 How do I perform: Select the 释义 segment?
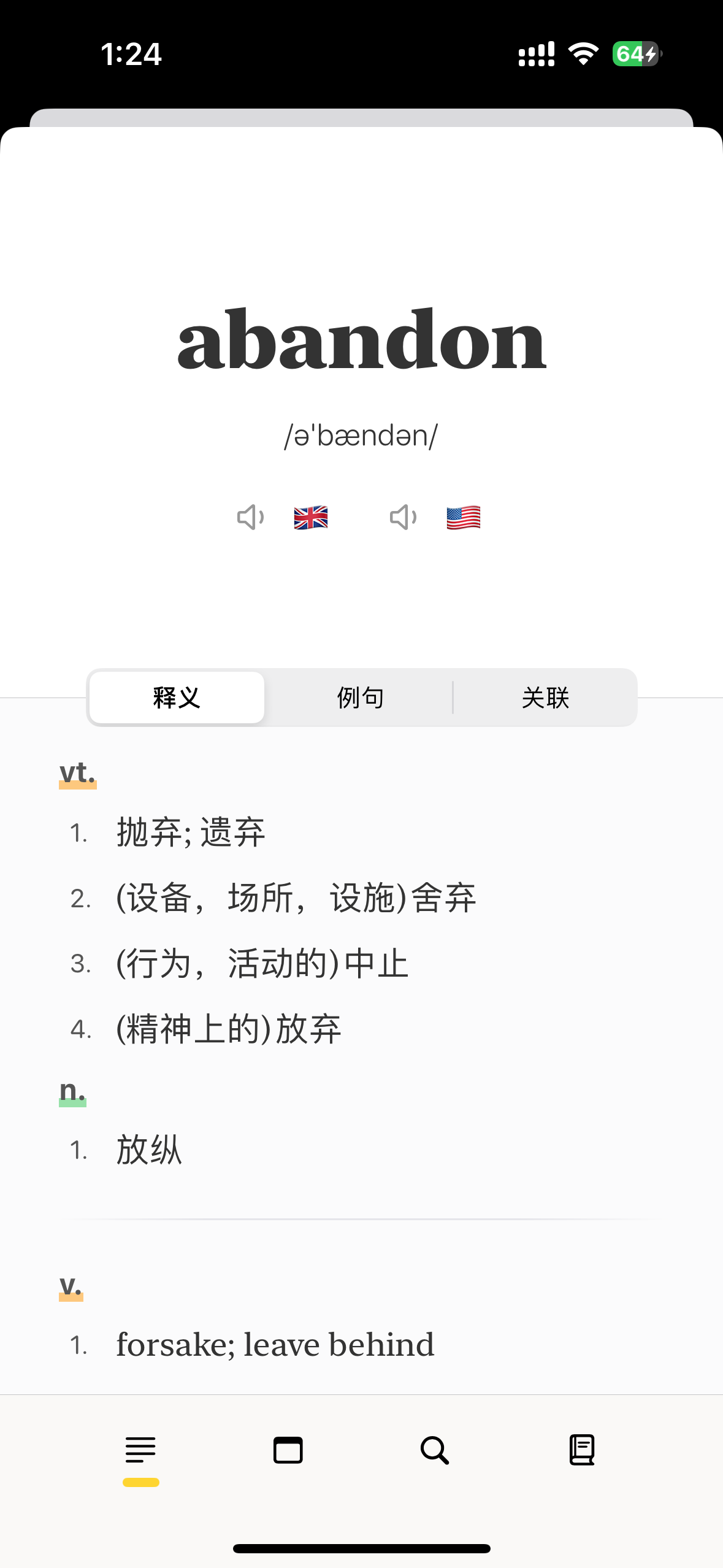point(177,697)
